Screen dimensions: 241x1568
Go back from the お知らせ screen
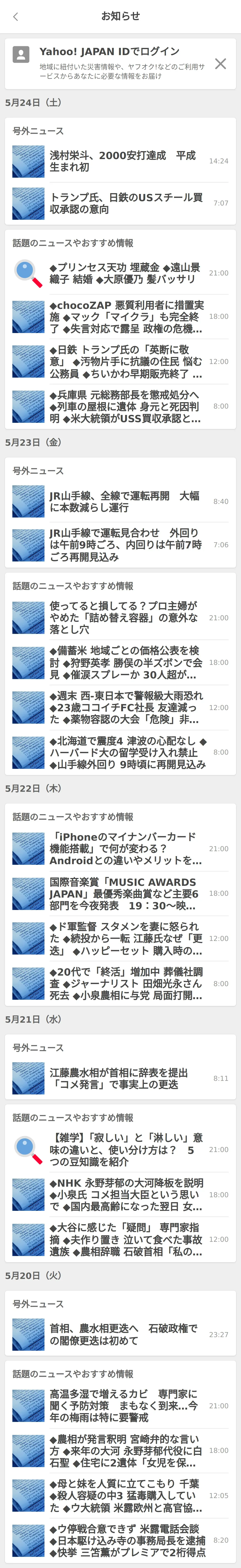[x=16, y=17]
